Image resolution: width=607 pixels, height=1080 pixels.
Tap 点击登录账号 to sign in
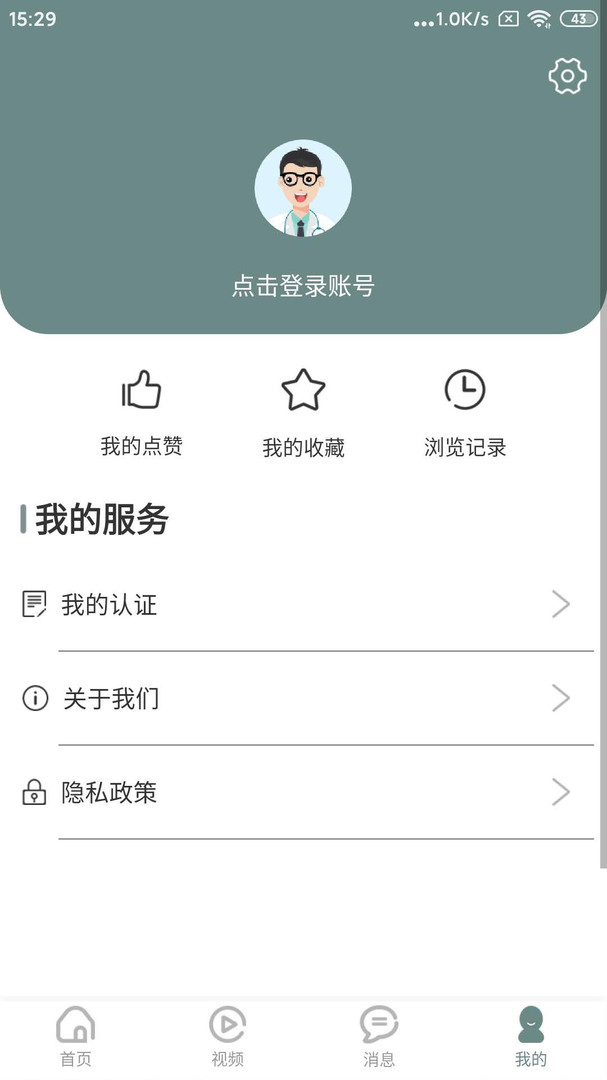click(x=303, y=286)
